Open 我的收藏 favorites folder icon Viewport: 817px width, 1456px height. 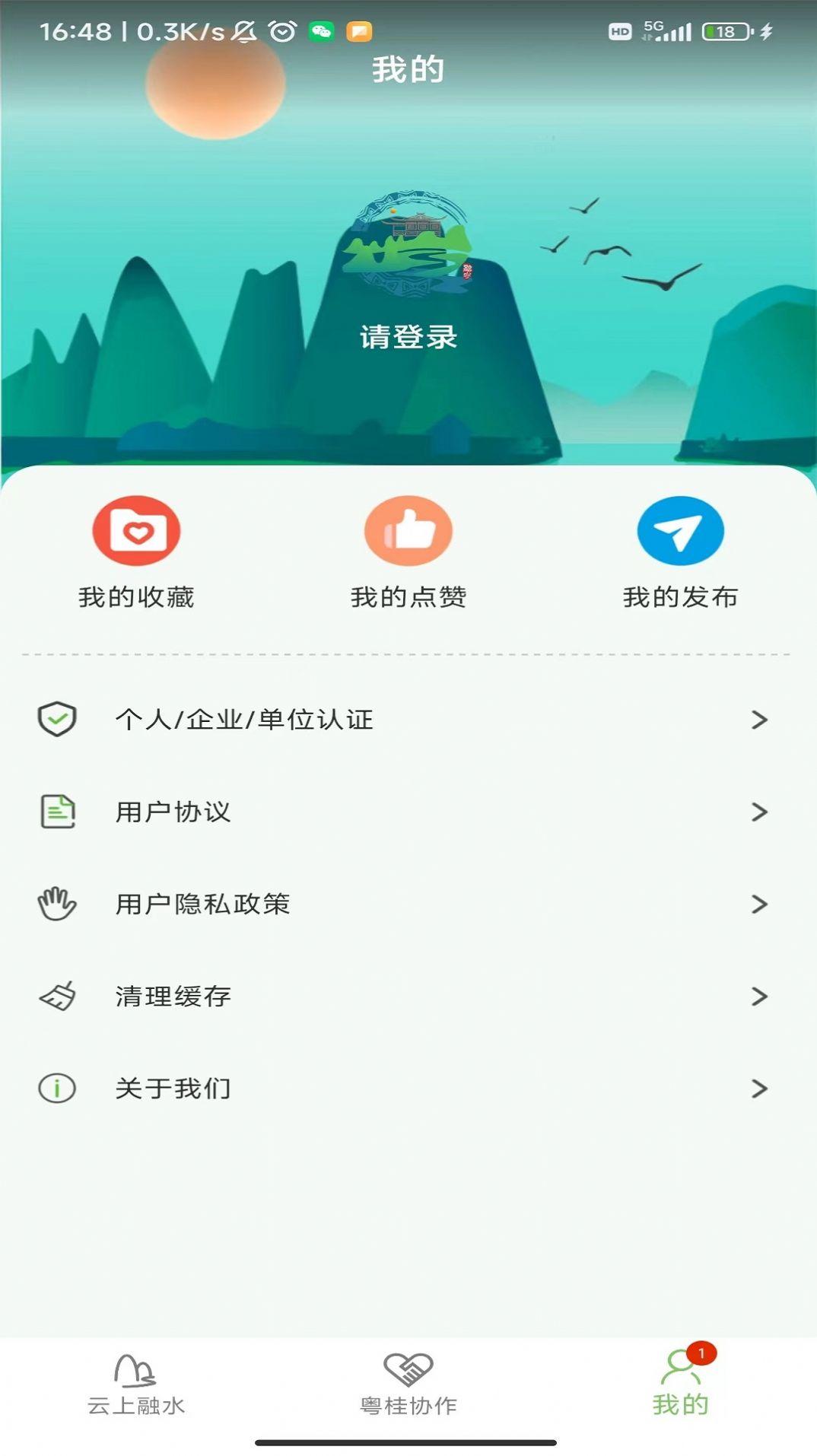pyautogui.click(x=135, y=530)
